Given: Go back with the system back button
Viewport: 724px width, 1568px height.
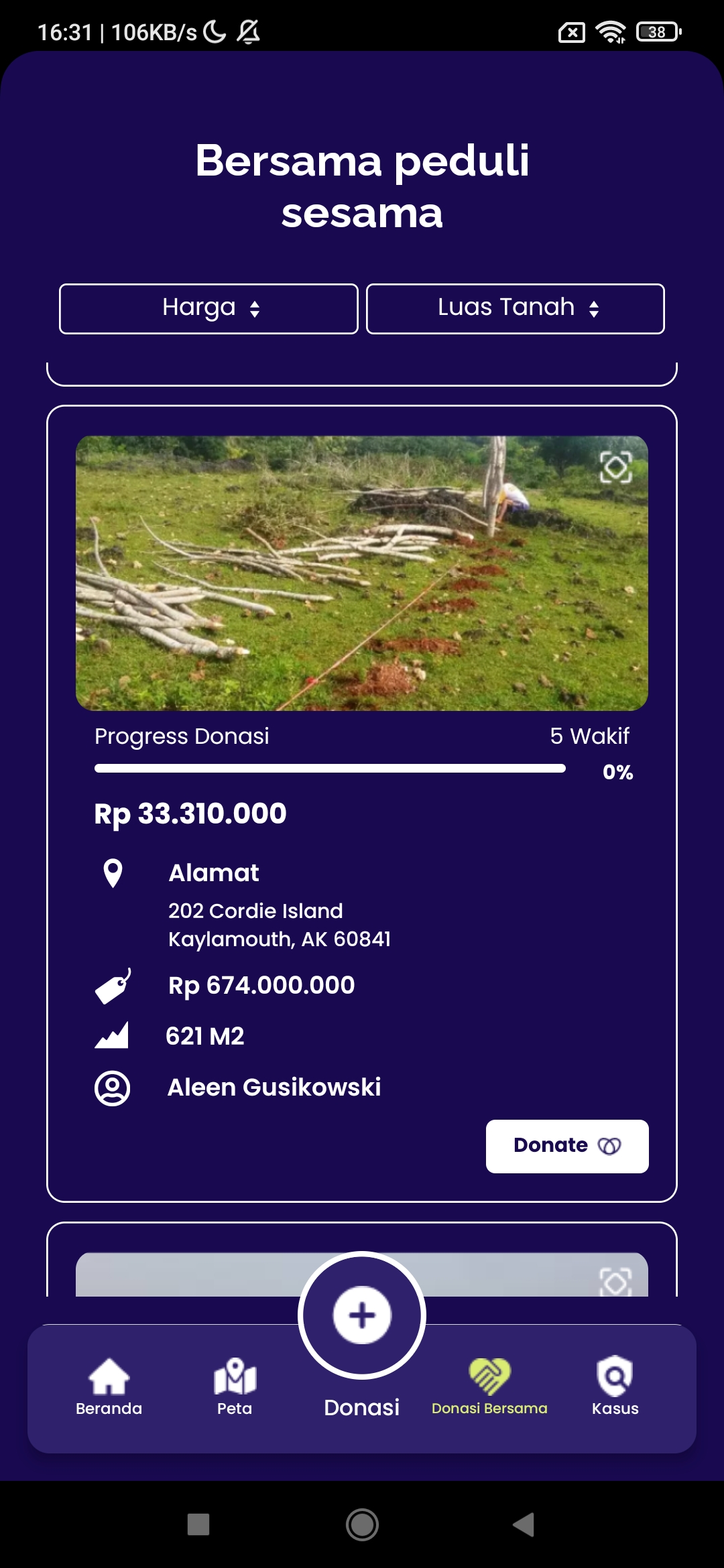Looking at the screenshot, I should 524,1524.
